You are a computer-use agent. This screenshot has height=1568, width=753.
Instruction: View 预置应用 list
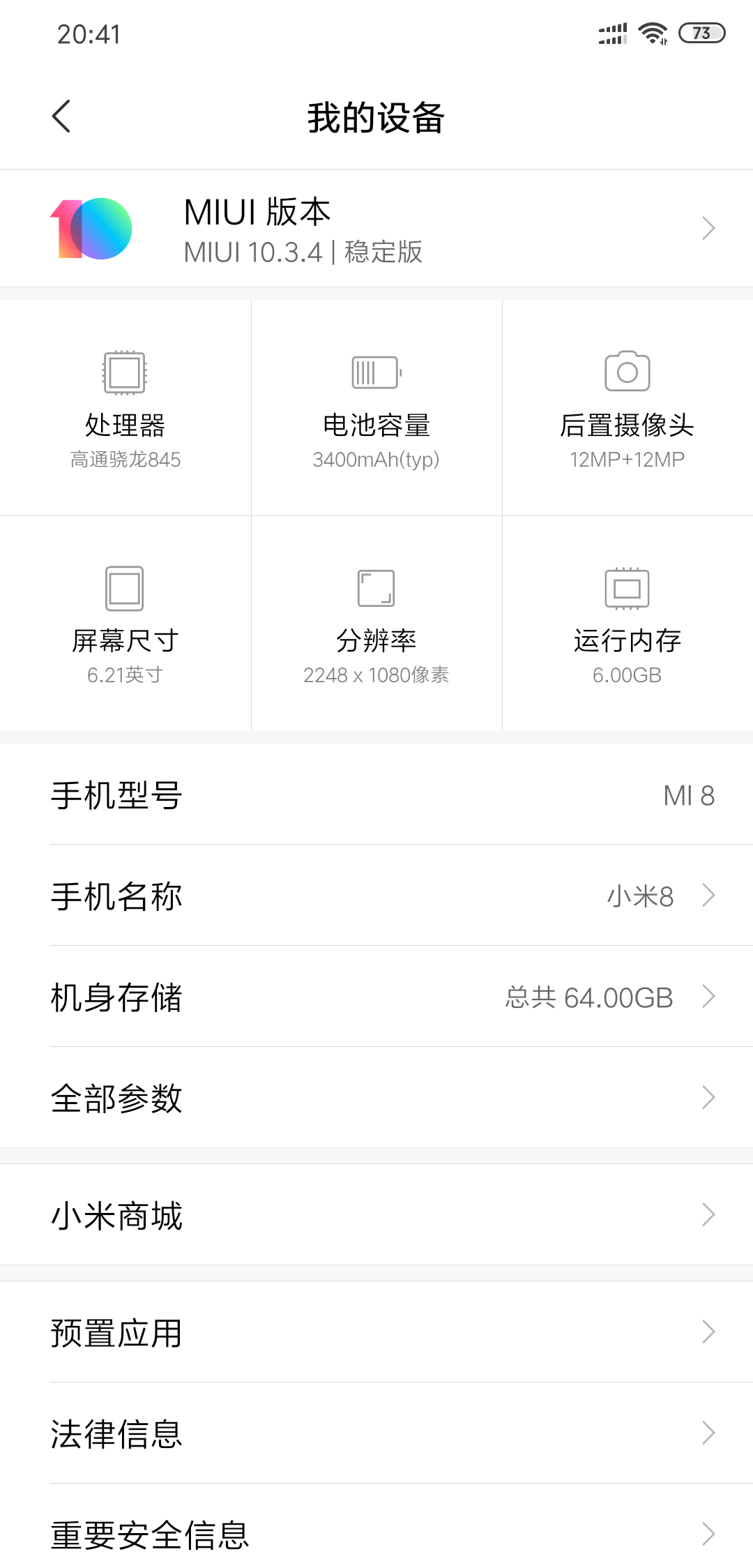[376, 1332]
